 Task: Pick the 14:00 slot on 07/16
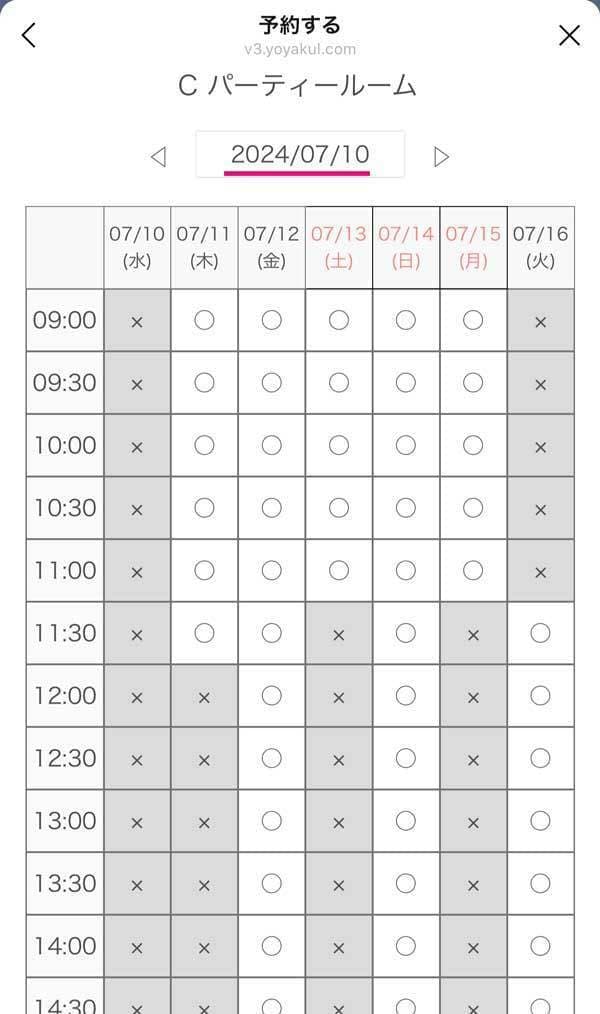pos(540,946)
